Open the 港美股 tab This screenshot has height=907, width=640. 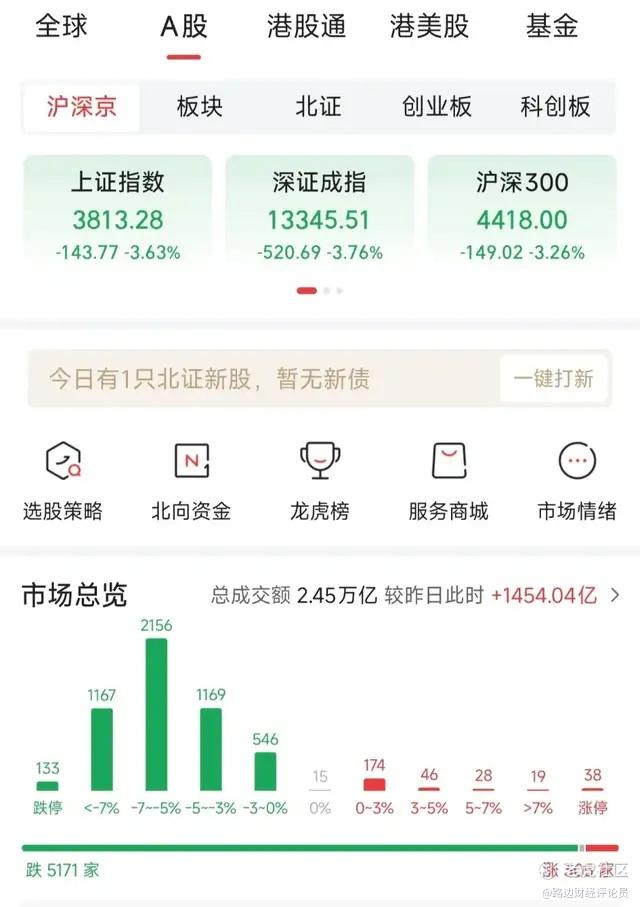(429, 27)
